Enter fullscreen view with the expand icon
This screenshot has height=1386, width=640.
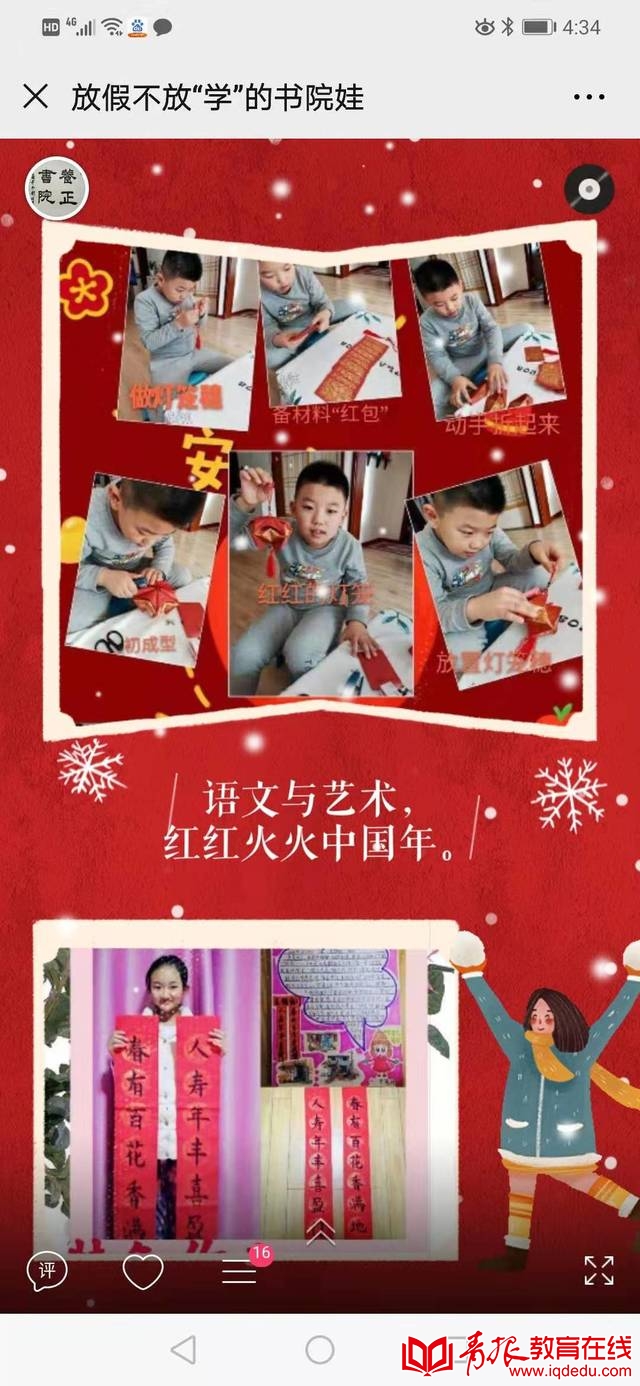point(598,1270)
